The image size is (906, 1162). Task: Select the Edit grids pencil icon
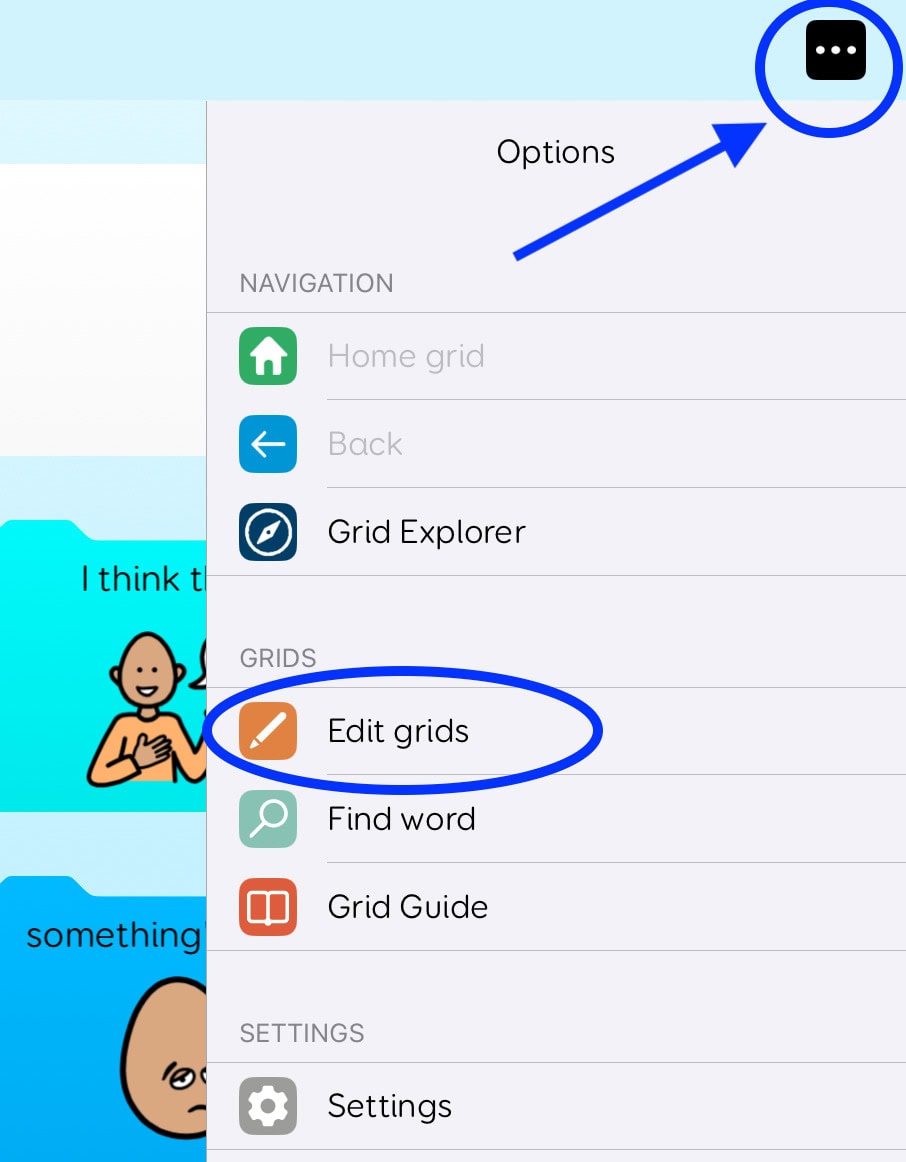(x=268, y=731)
